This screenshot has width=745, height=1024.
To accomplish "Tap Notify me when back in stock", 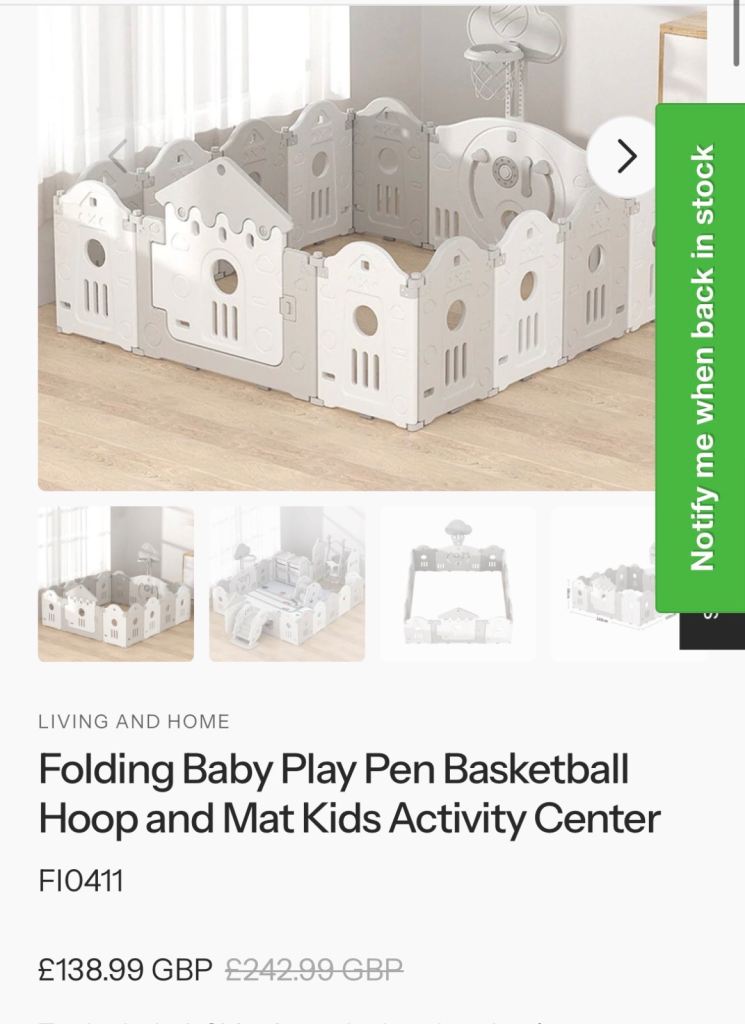I will 702,358.
